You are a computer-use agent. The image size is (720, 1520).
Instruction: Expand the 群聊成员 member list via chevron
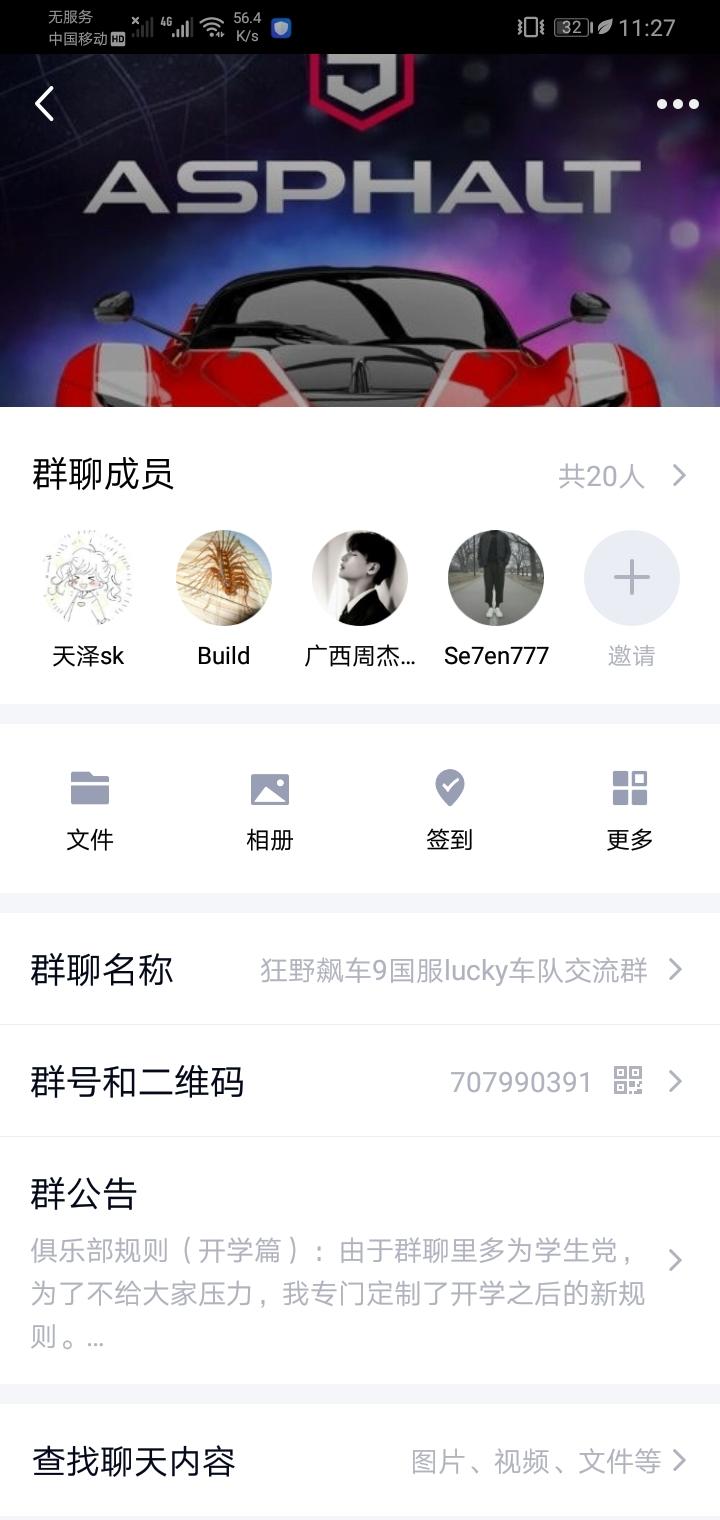(x=676, y=476)
